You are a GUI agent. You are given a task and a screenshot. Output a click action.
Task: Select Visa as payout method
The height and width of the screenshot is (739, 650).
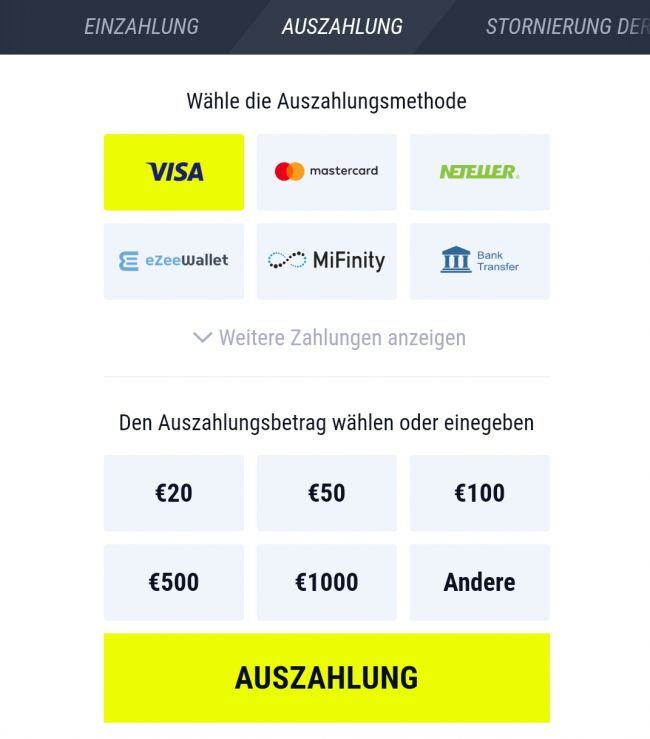click(x=174, y=172)
